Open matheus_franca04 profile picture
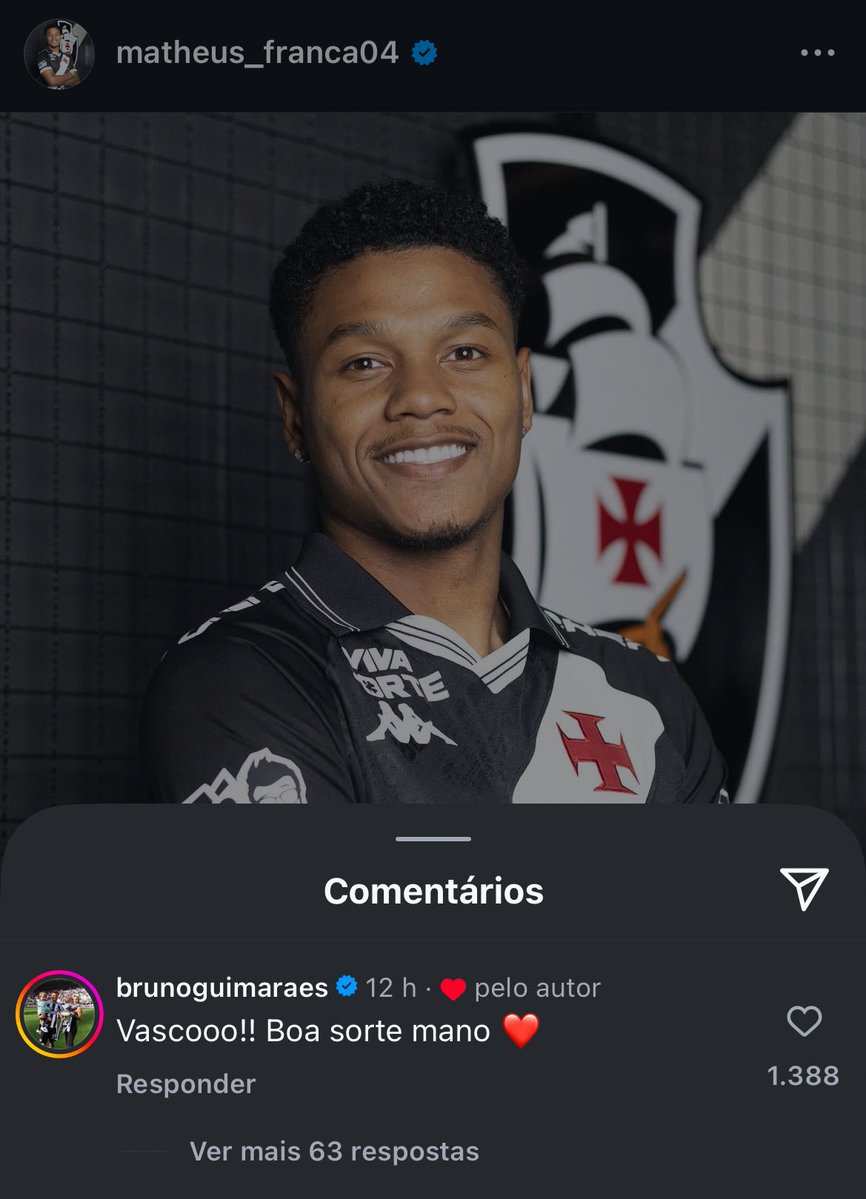 pos(59,54)
